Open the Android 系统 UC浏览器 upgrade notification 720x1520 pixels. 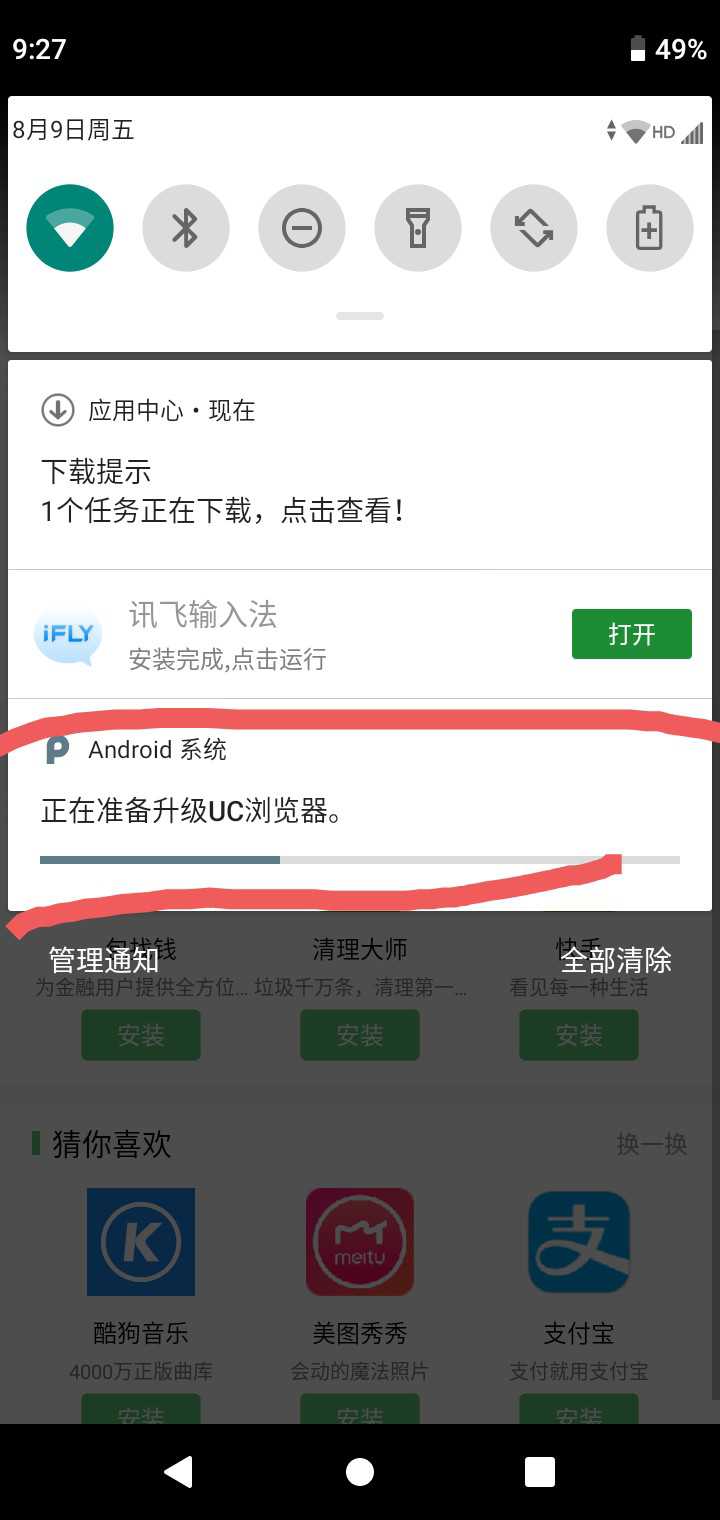(360, 805)
